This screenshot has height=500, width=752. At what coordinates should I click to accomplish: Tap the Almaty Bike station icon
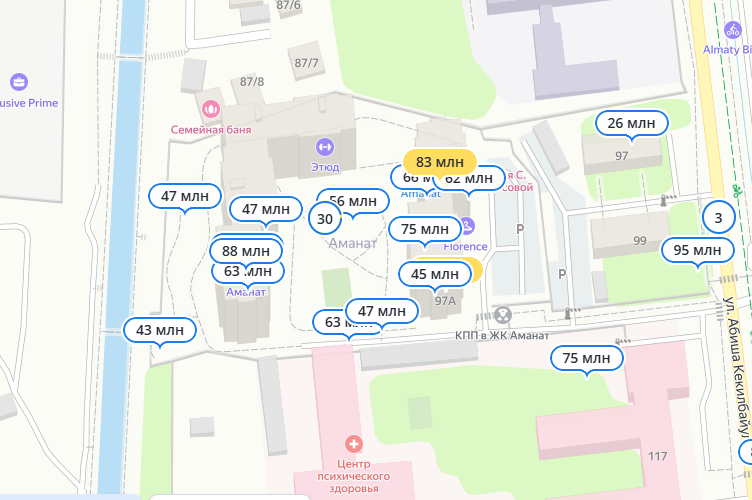click(x=733, y=30)
